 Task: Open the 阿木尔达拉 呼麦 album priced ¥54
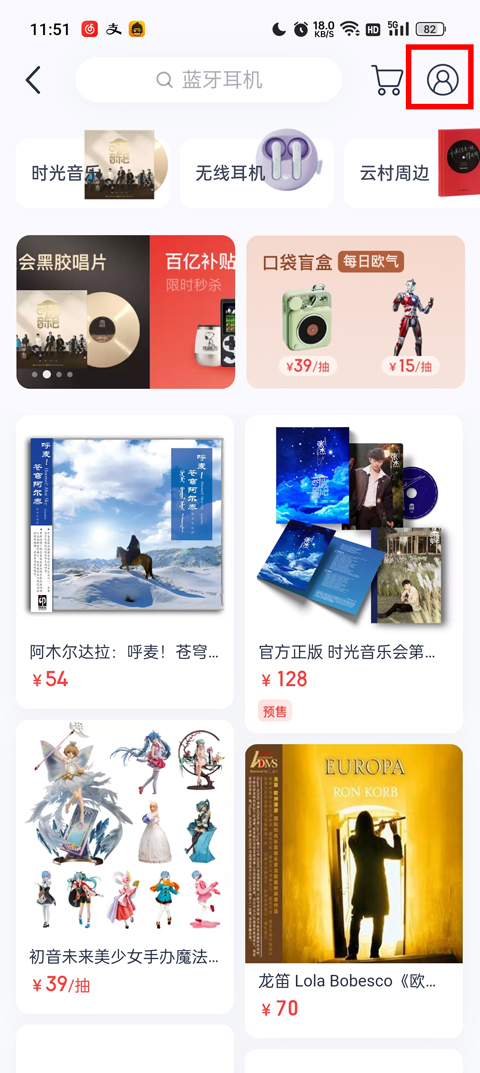[125, 562]
